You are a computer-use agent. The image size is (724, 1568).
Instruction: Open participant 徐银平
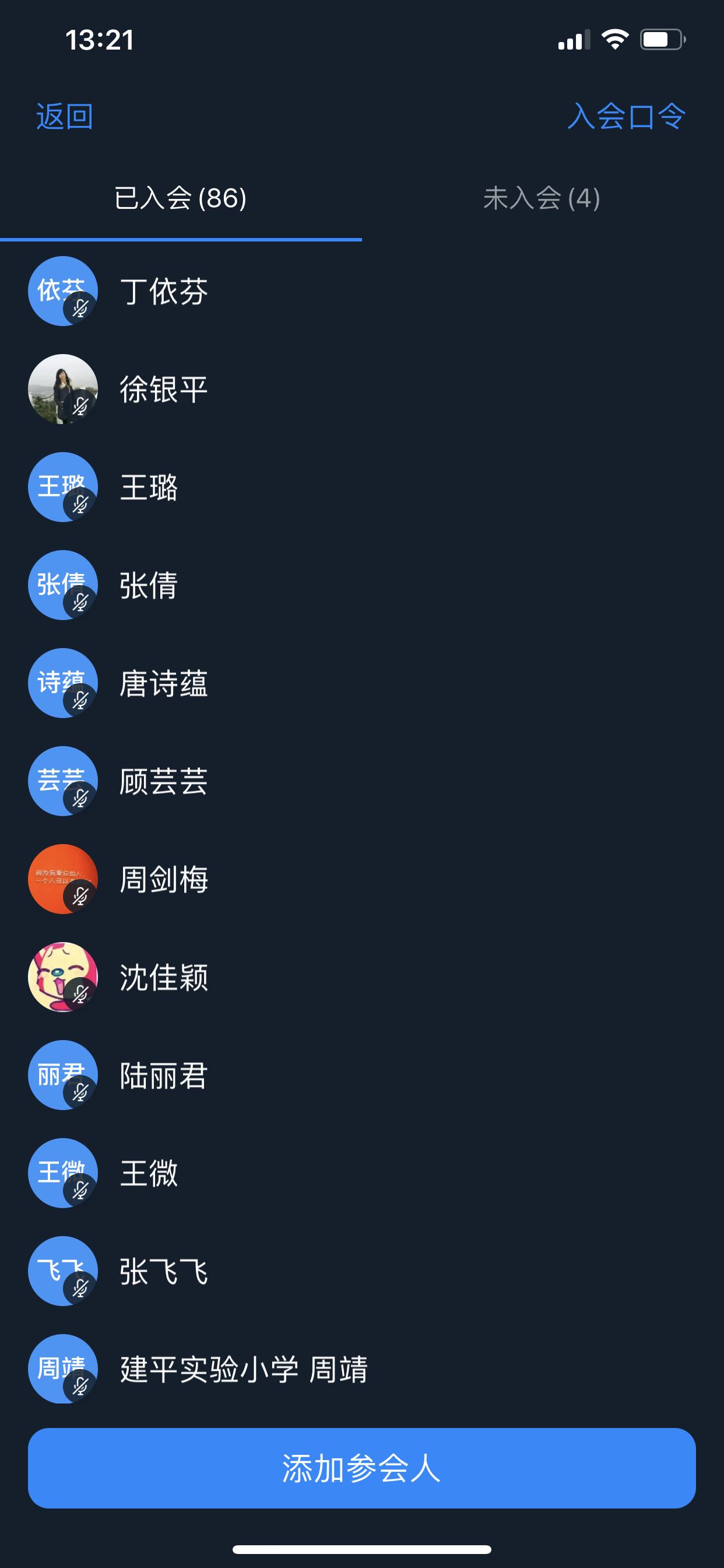pos(164,390)
